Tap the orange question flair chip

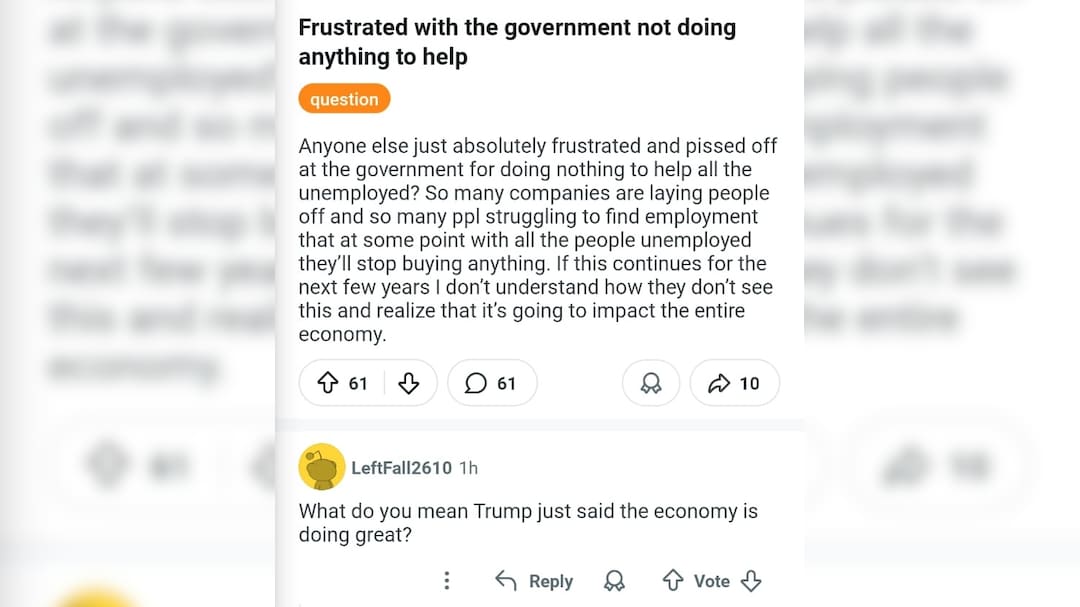coord(344,99)
